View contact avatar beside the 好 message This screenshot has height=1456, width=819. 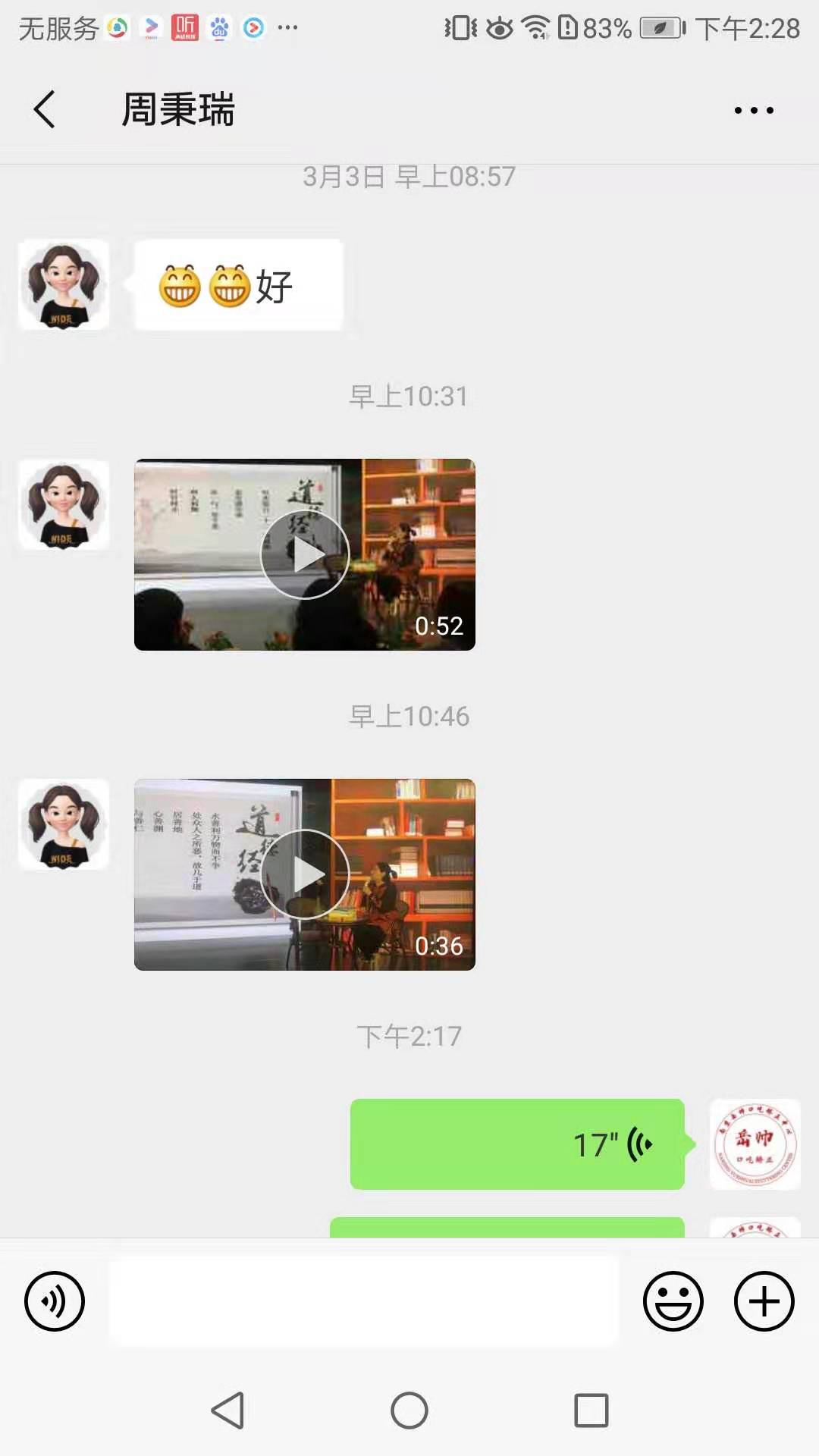(x=64, y=284)
